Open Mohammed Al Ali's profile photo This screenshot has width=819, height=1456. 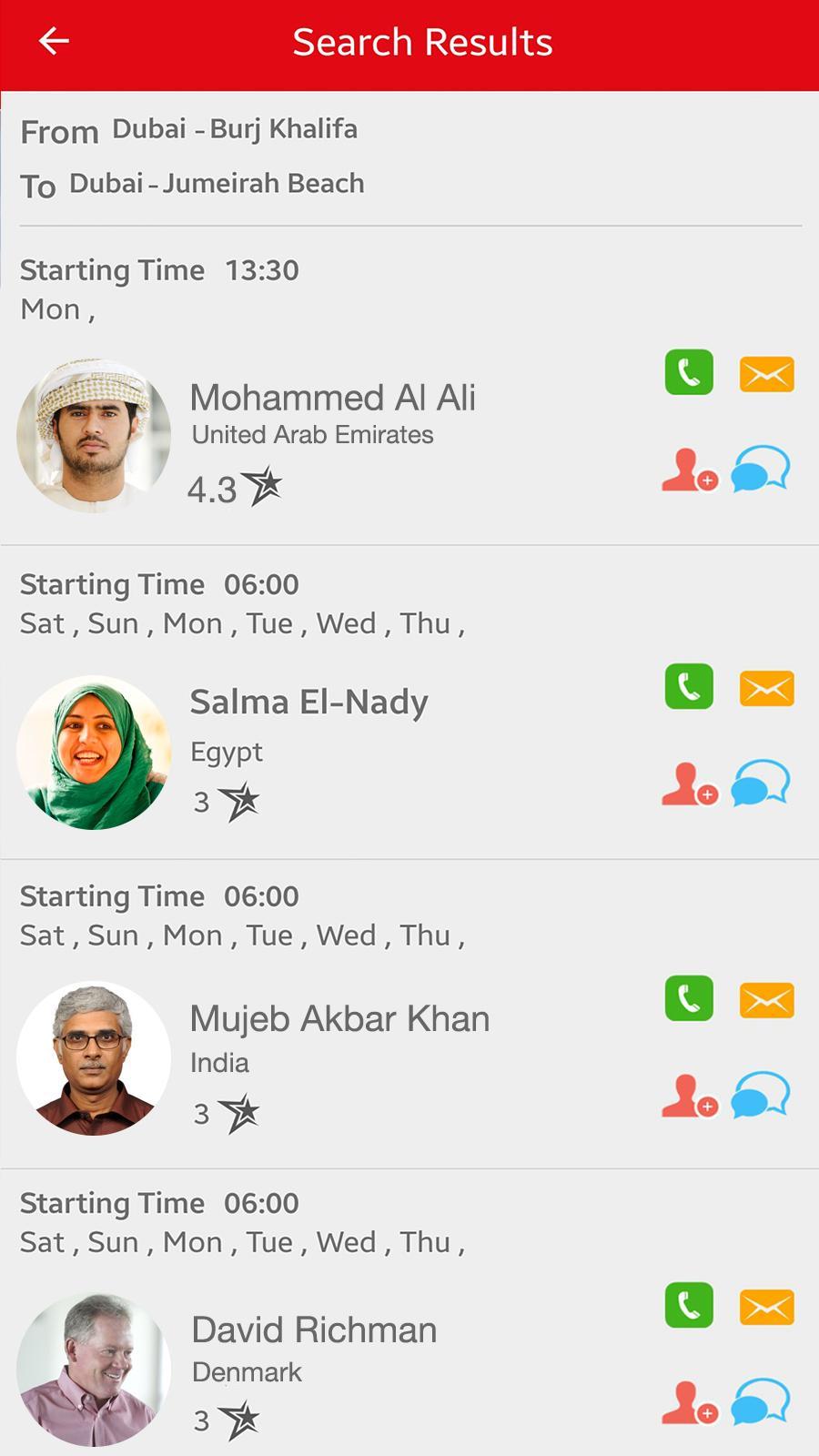tap(94, 436)
